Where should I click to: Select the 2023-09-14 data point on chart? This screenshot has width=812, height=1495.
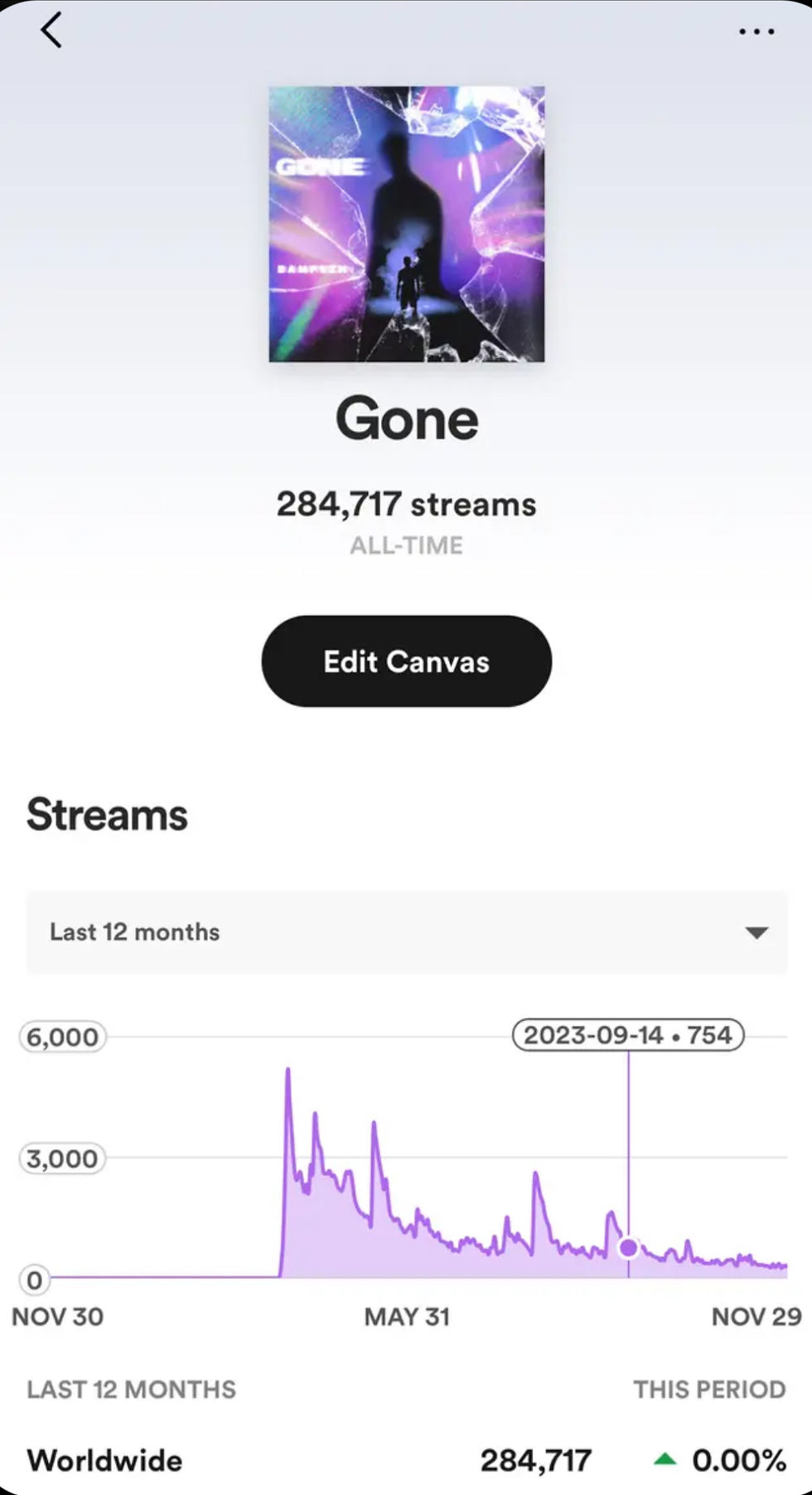[x=629, y=1247]
